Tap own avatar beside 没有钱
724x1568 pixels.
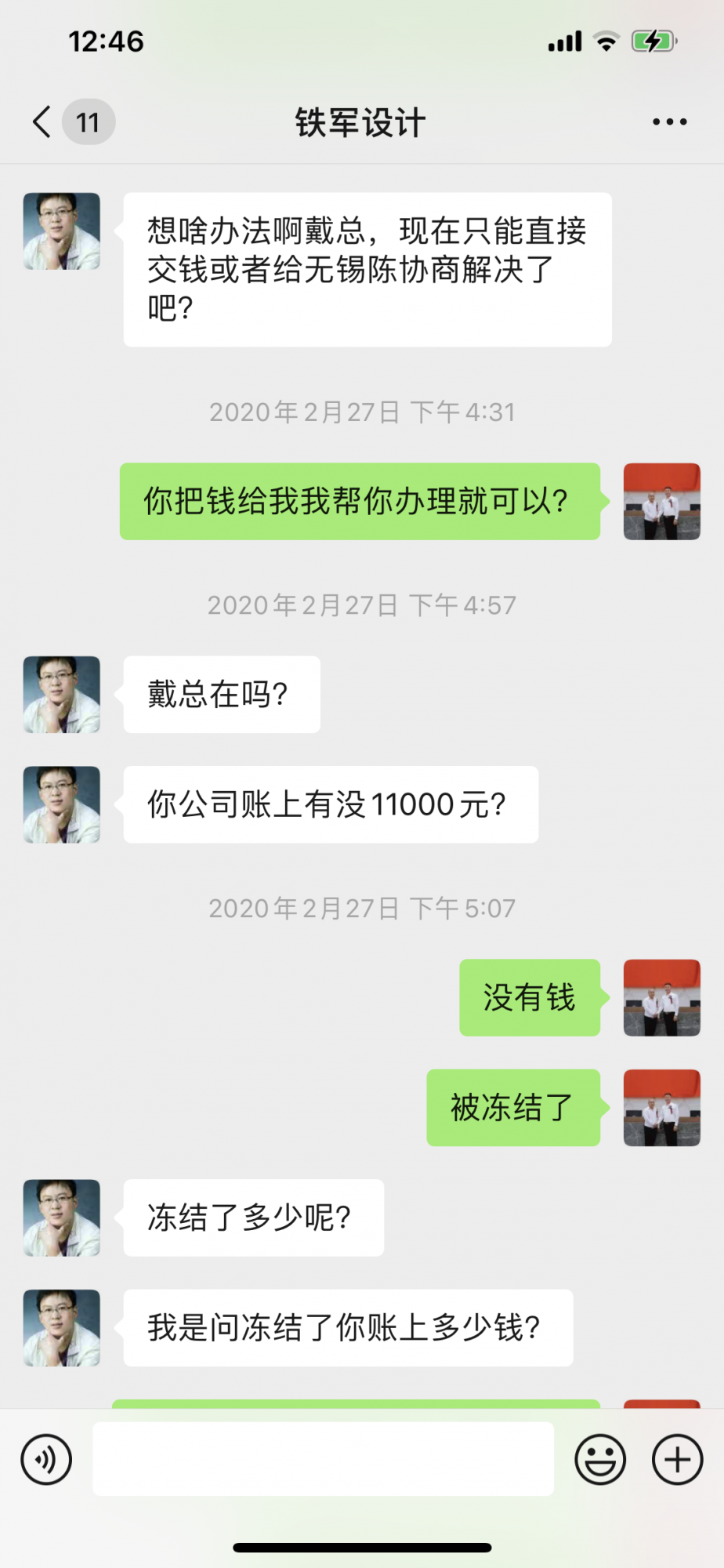(661, 998)
